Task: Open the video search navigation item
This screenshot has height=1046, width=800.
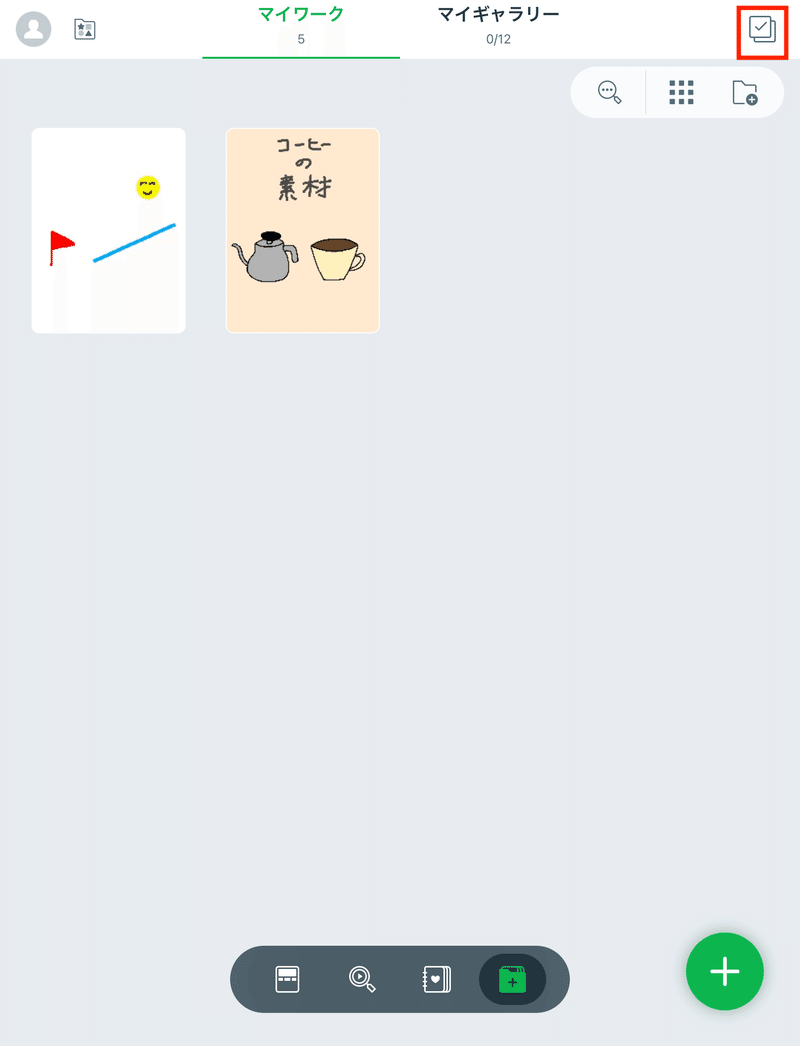Action: tap(362, 979)
